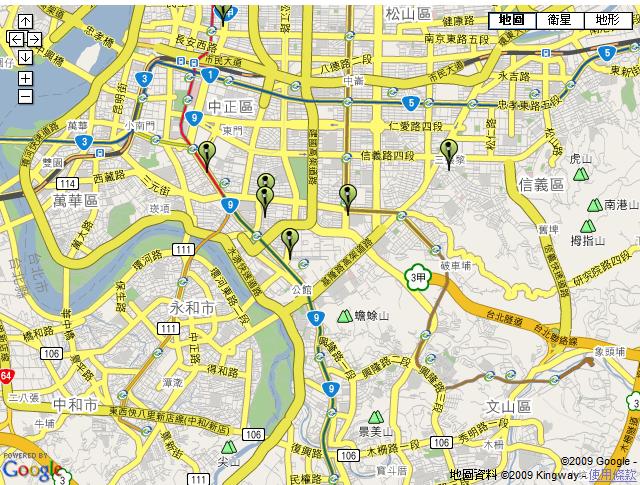Switch to the 地形 terrain view

click(x=606, y=20)
